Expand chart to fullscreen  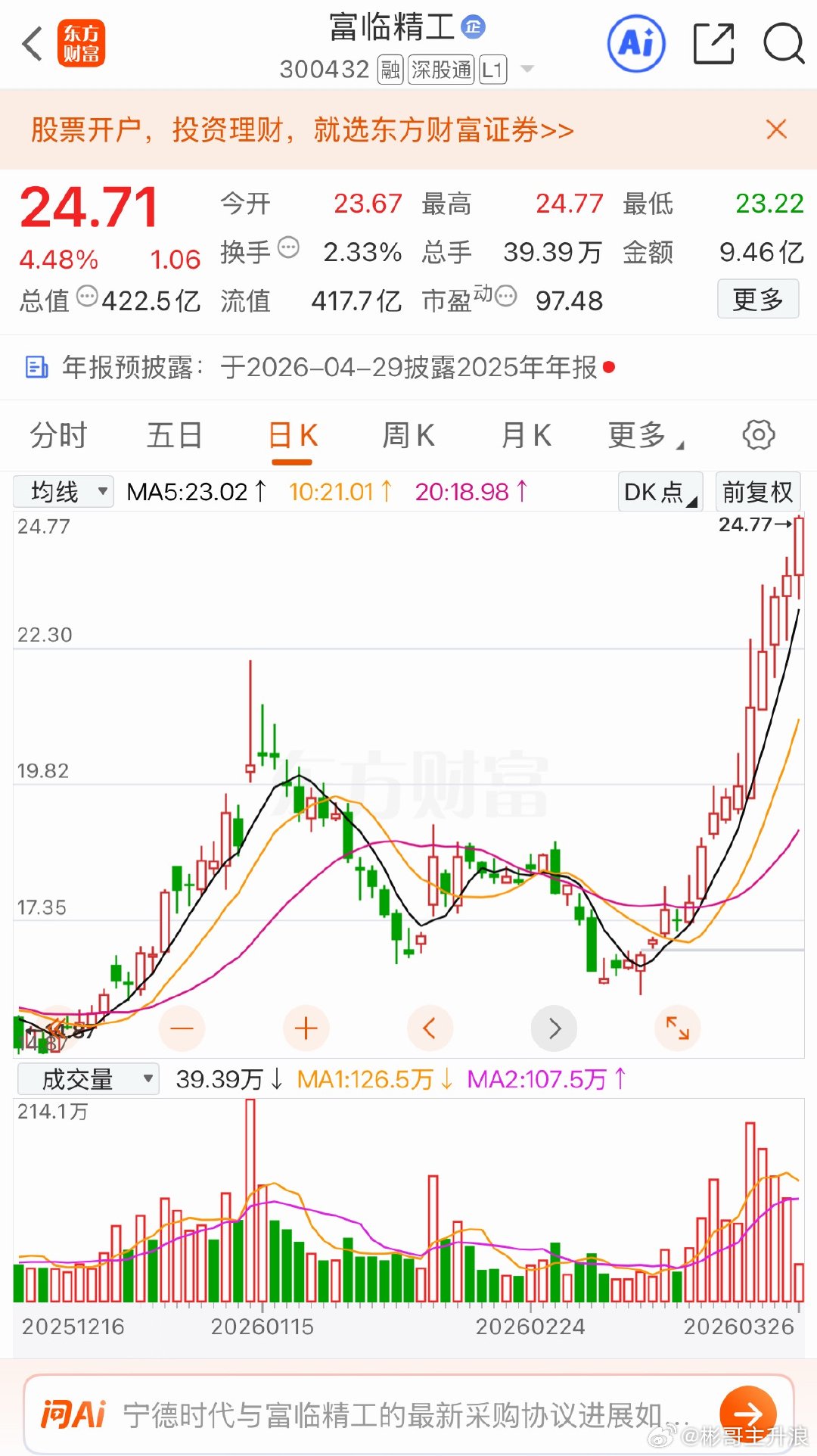(x=677, y=1028)
